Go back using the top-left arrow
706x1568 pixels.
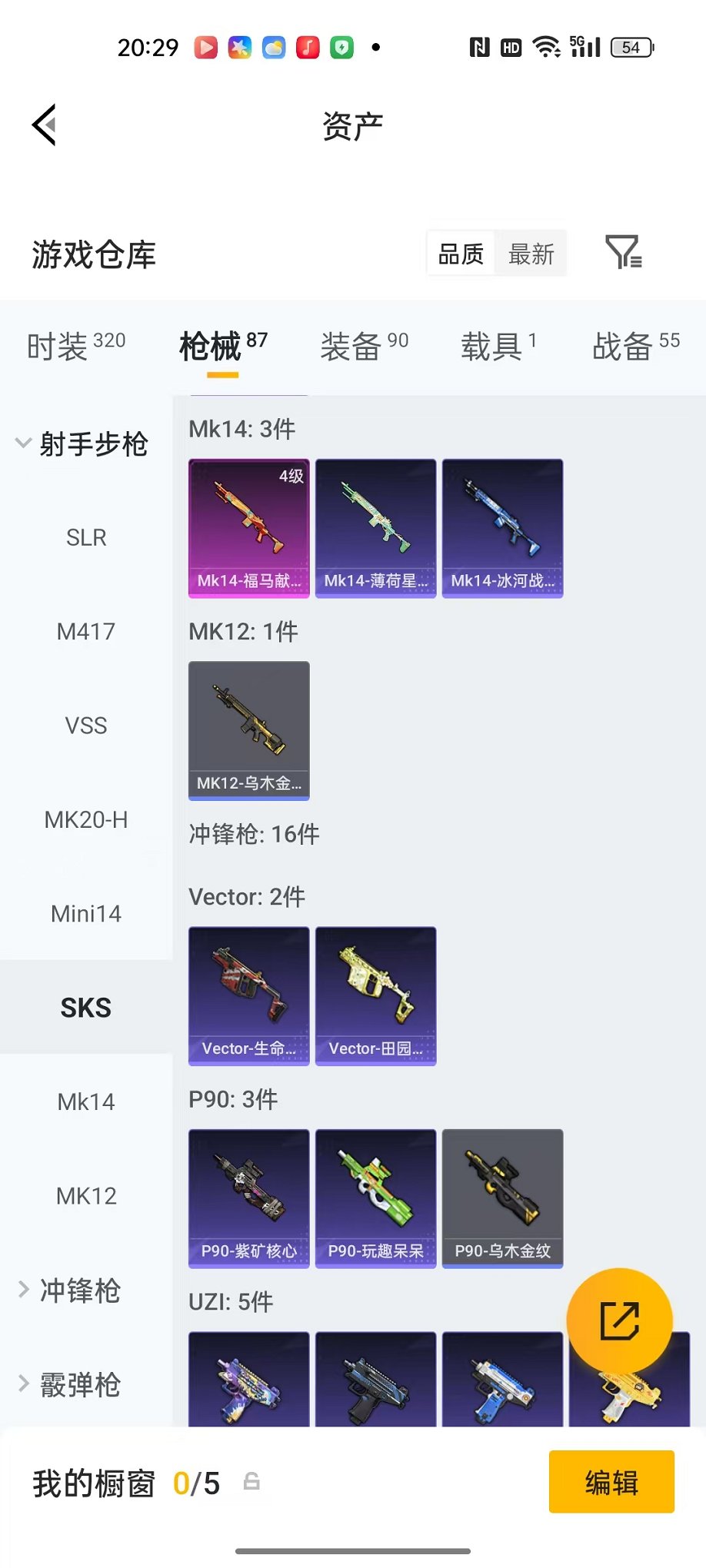click(x=45, y=125)
